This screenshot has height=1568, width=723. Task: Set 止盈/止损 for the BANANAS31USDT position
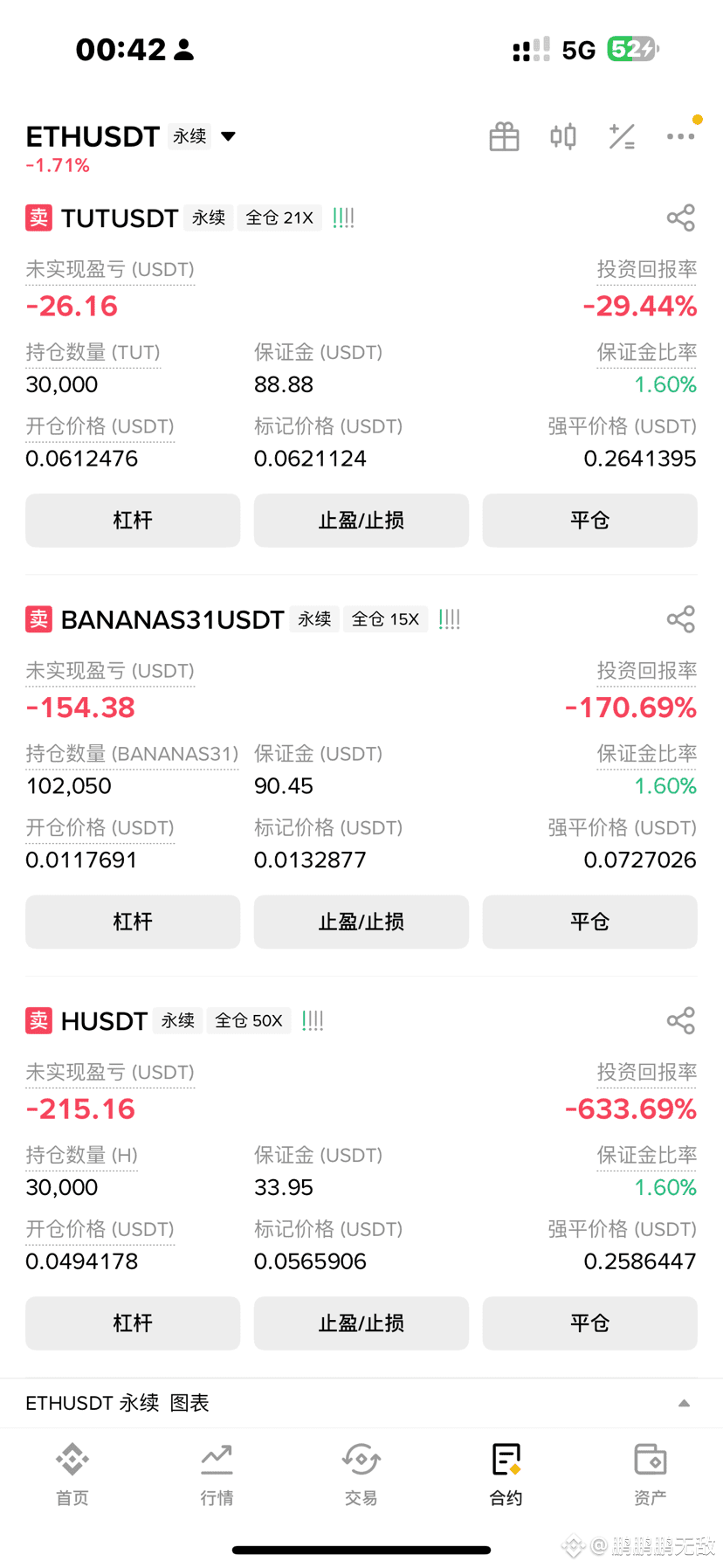coord(361,922)
